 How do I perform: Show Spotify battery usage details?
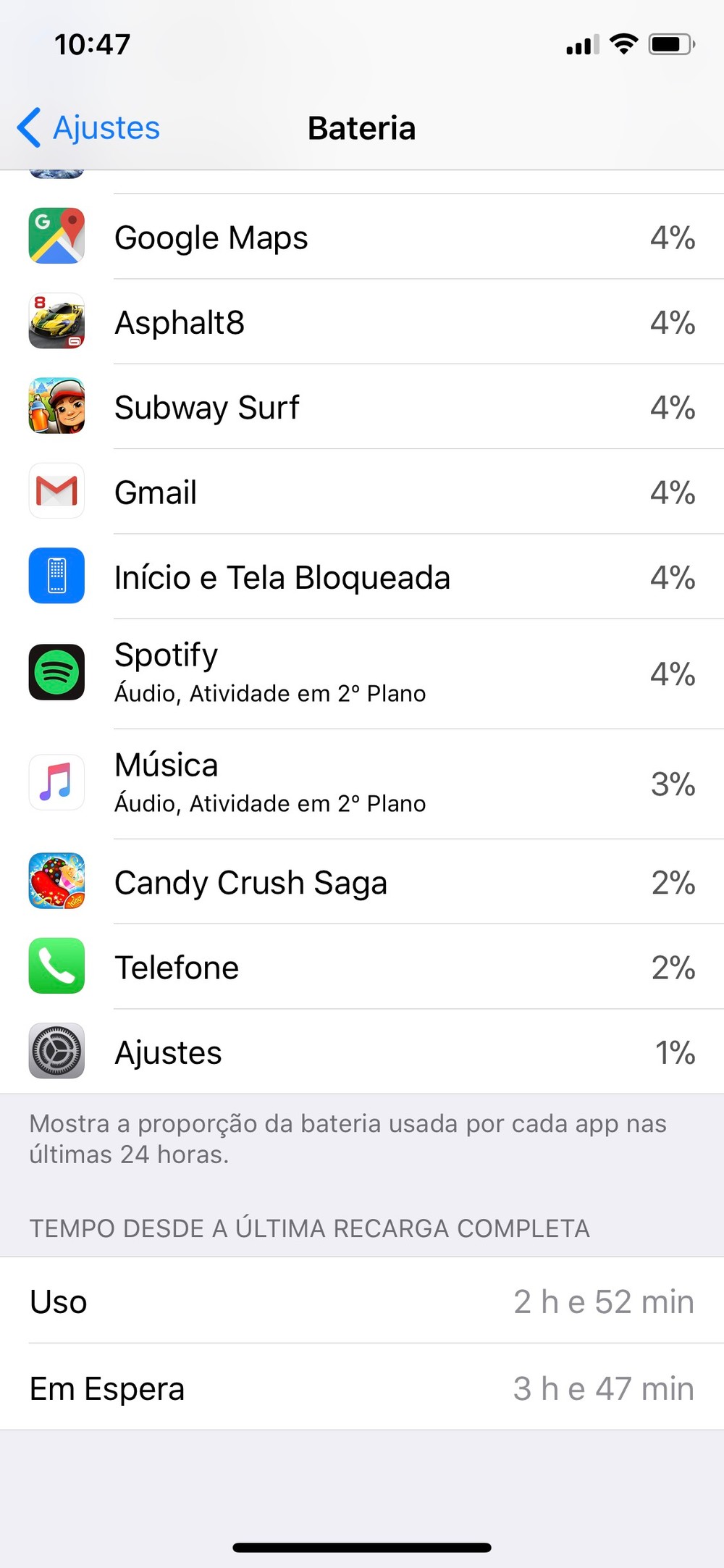click(x=362, y=674)
